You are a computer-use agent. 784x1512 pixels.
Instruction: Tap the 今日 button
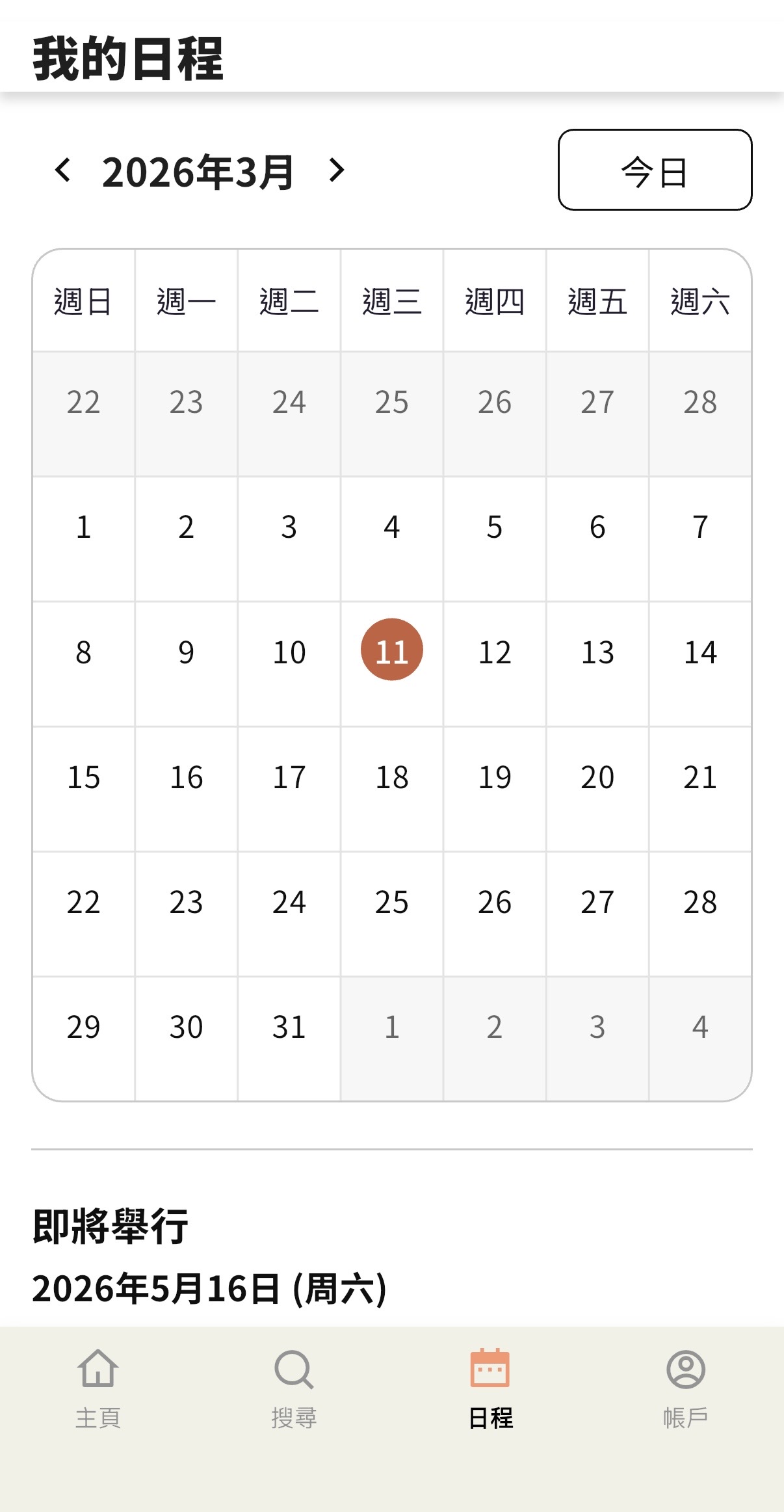[x=655, y=170]
